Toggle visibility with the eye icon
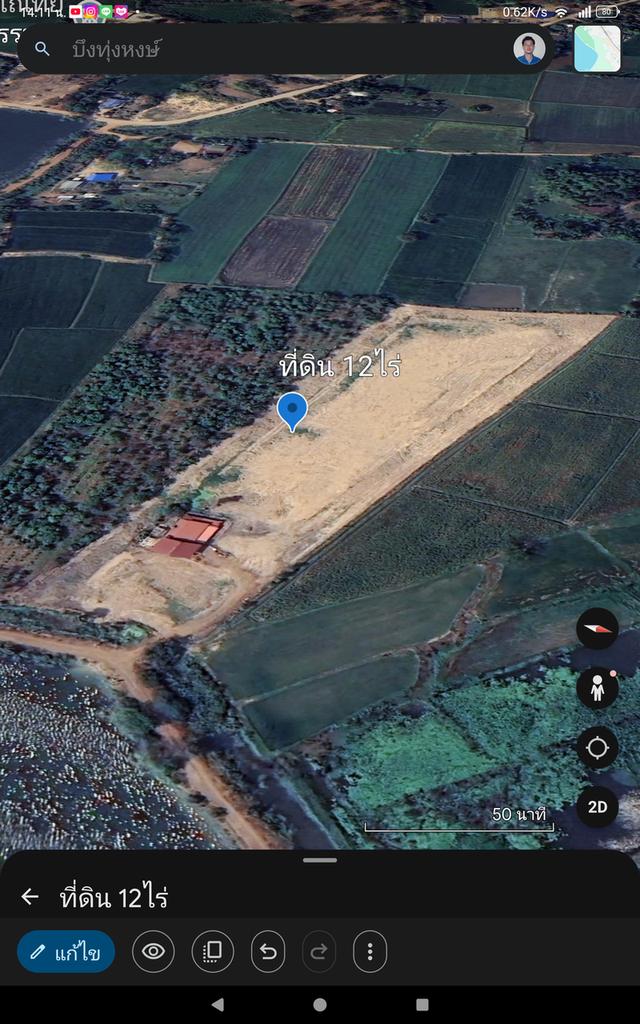The image size is (640, 1024). (x=153, y=952)
